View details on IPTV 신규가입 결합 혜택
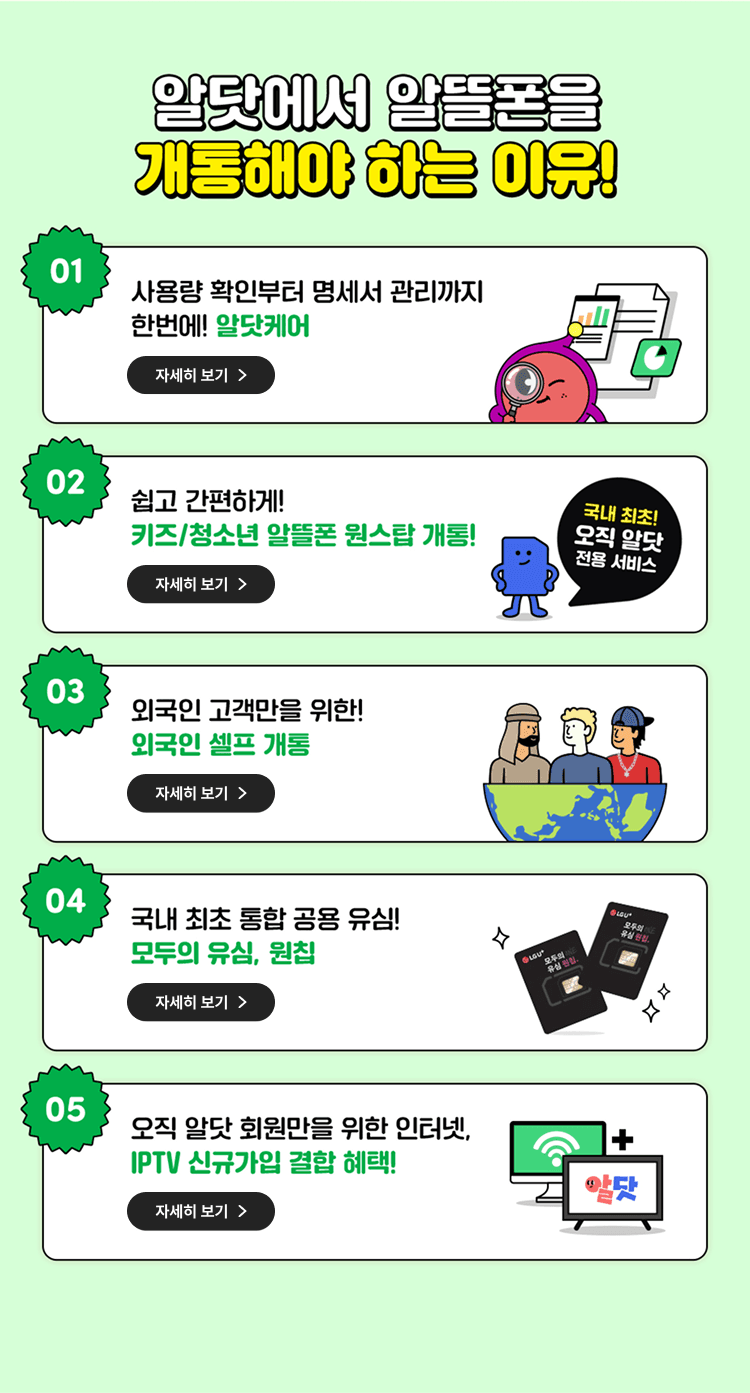Screen dimensions: 750x1393 pyautogui.click(x=200, y=1211)
